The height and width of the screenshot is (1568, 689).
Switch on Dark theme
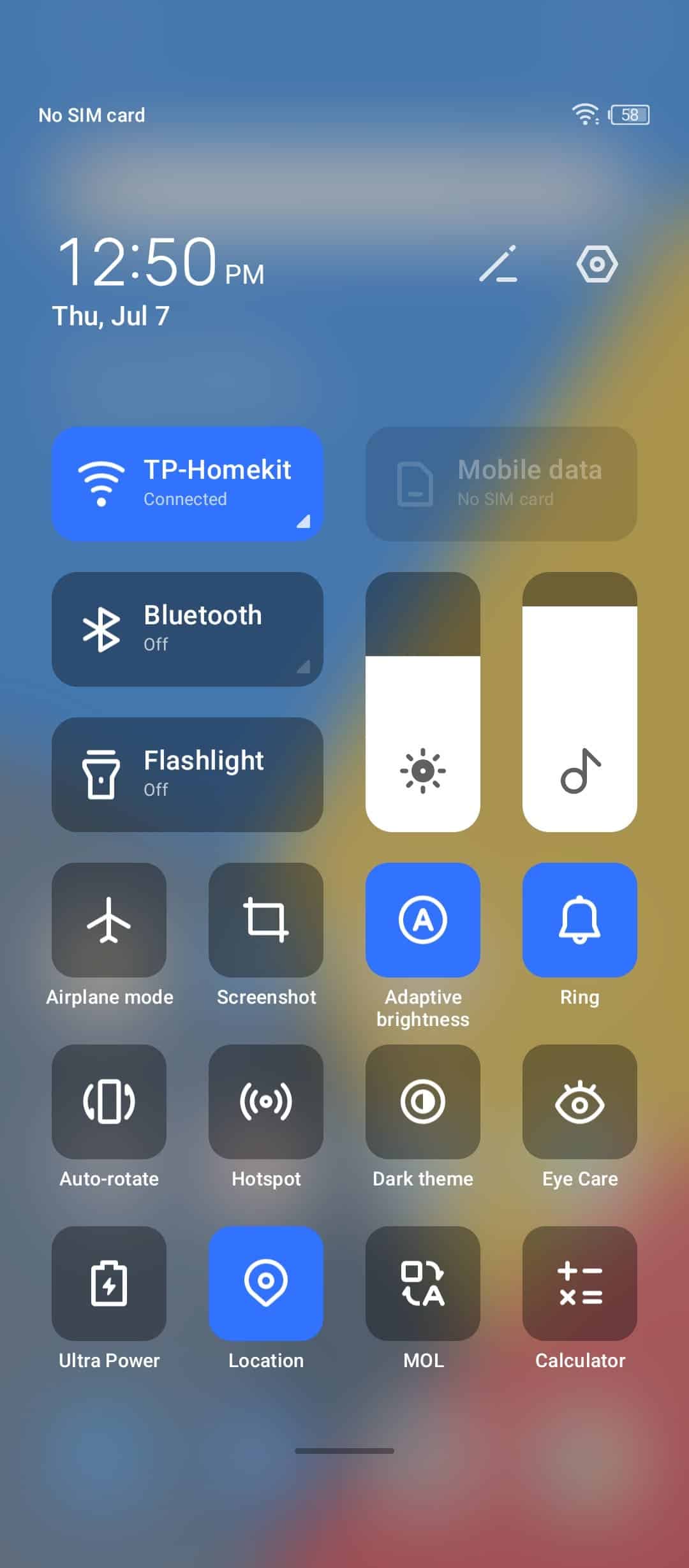coord(423,1102)
